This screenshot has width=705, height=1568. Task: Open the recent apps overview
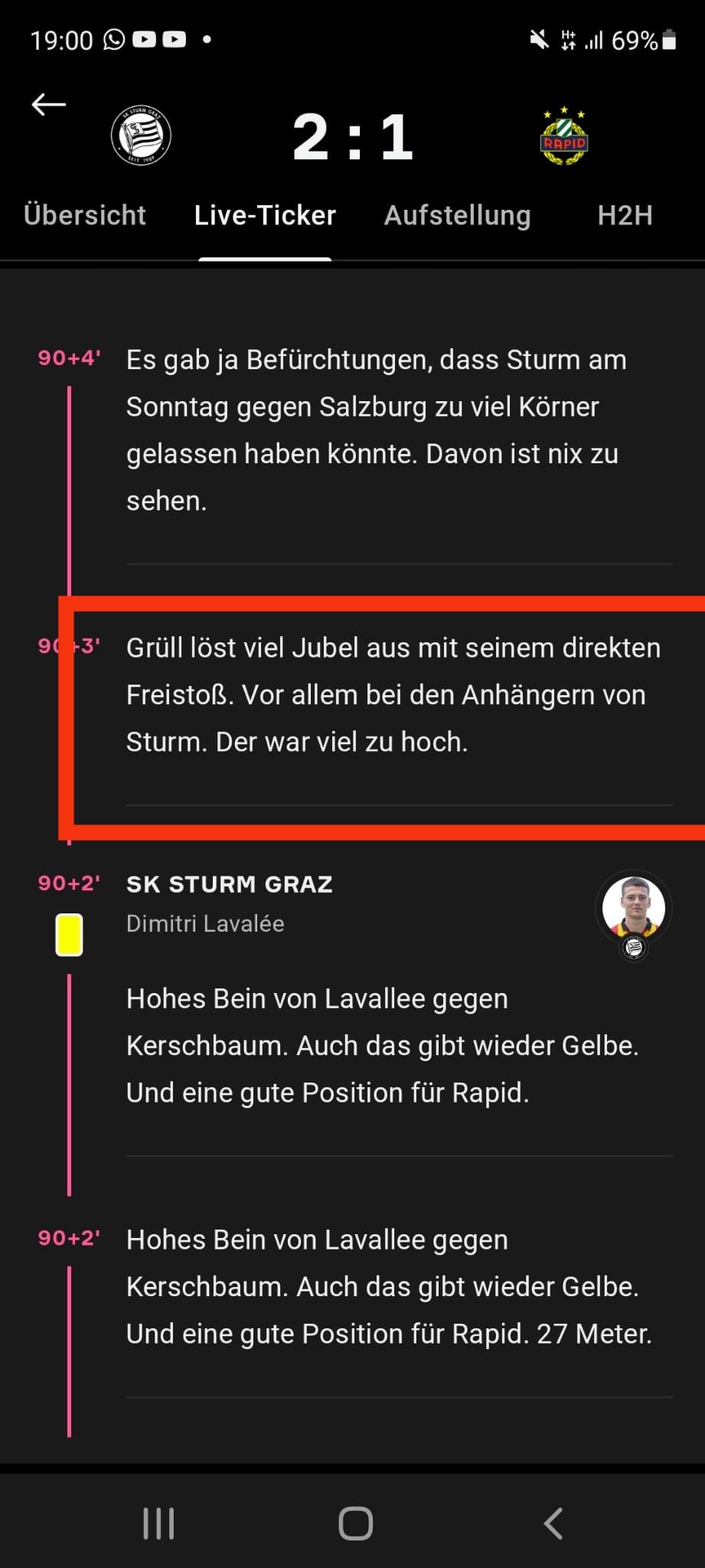pyautogui.click(x=158, y=1524)
